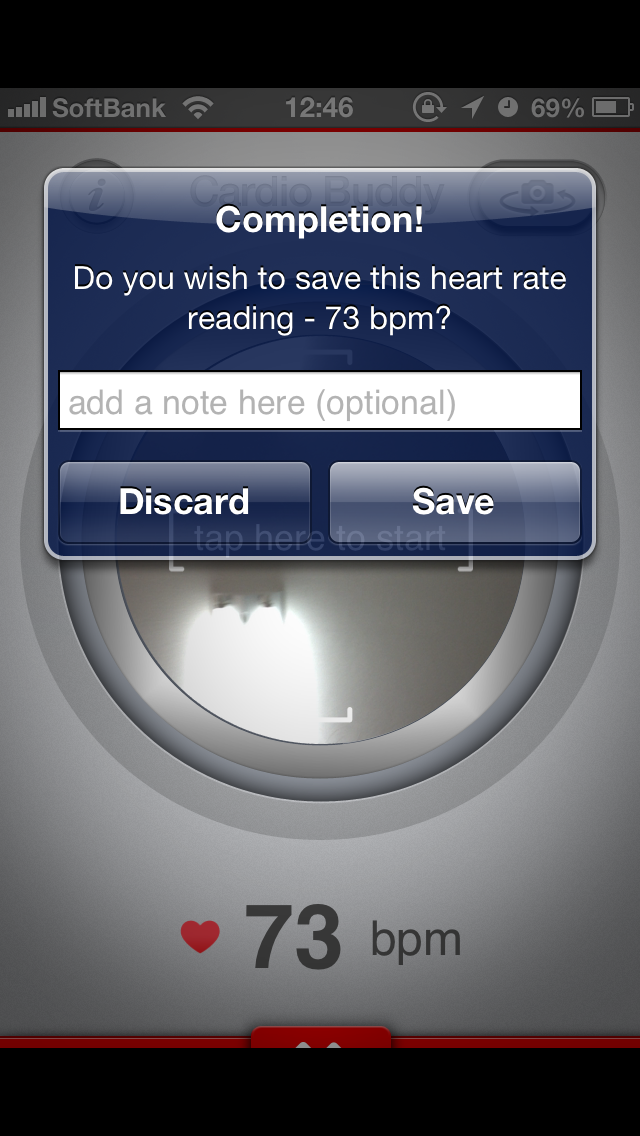Viewport: 640px width, 1136px height.
Task: Open the red pull-up tab at the bottom
Action: point(321,1037)
